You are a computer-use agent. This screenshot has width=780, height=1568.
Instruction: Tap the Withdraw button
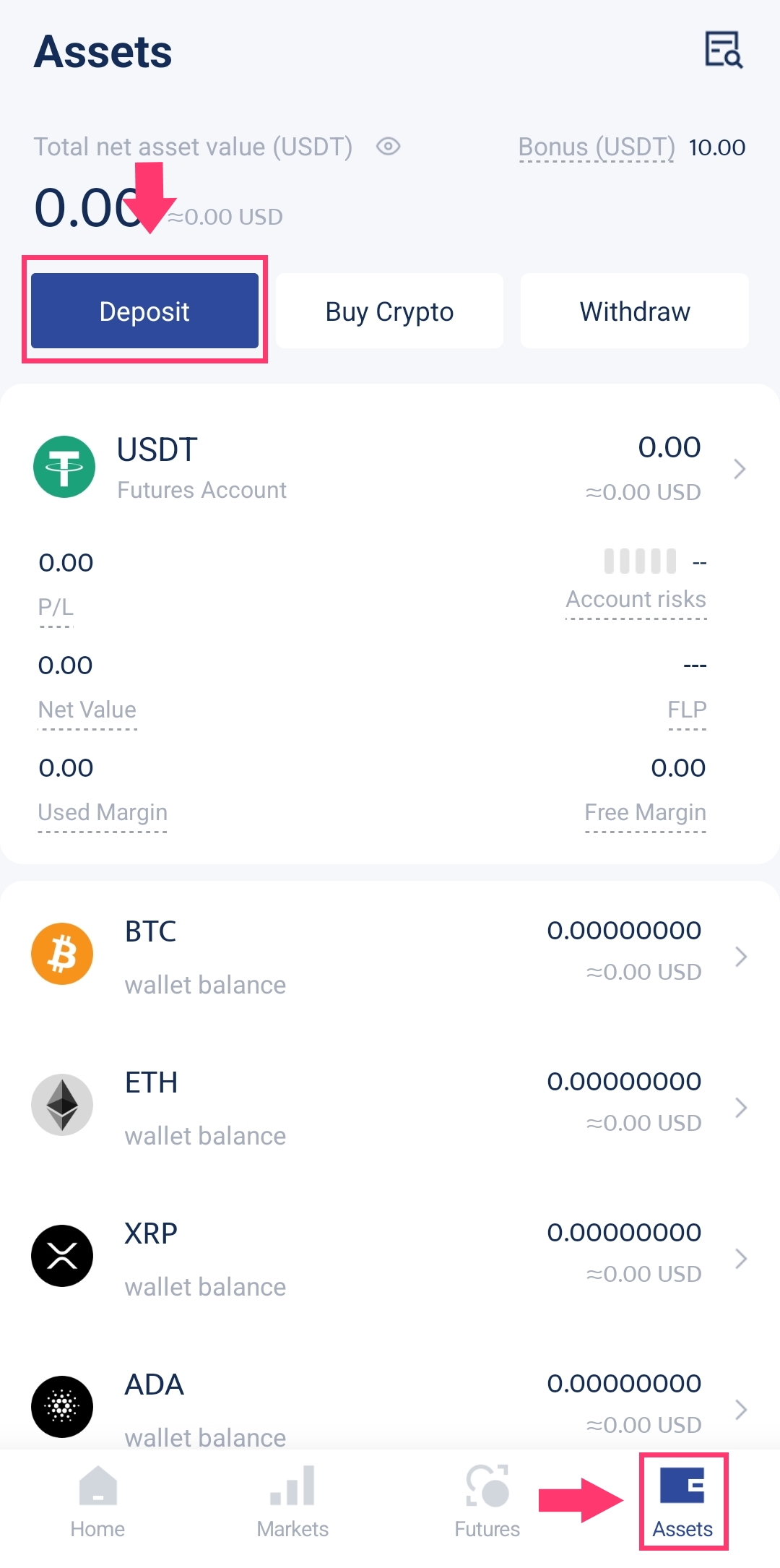point(634,311)
